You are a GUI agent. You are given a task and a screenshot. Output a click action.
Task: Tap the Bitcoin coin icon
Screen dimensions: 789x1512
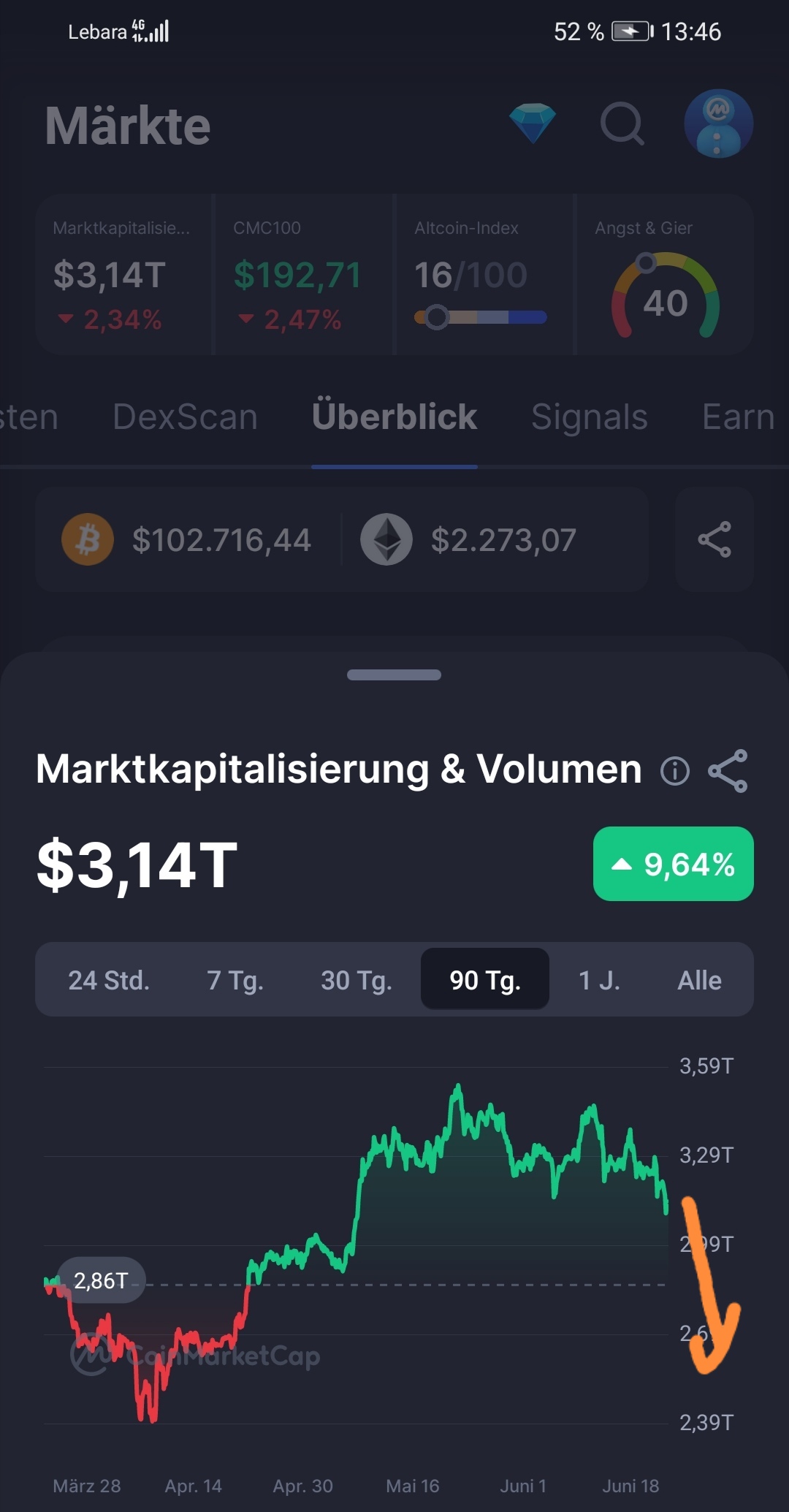point(88,539)
